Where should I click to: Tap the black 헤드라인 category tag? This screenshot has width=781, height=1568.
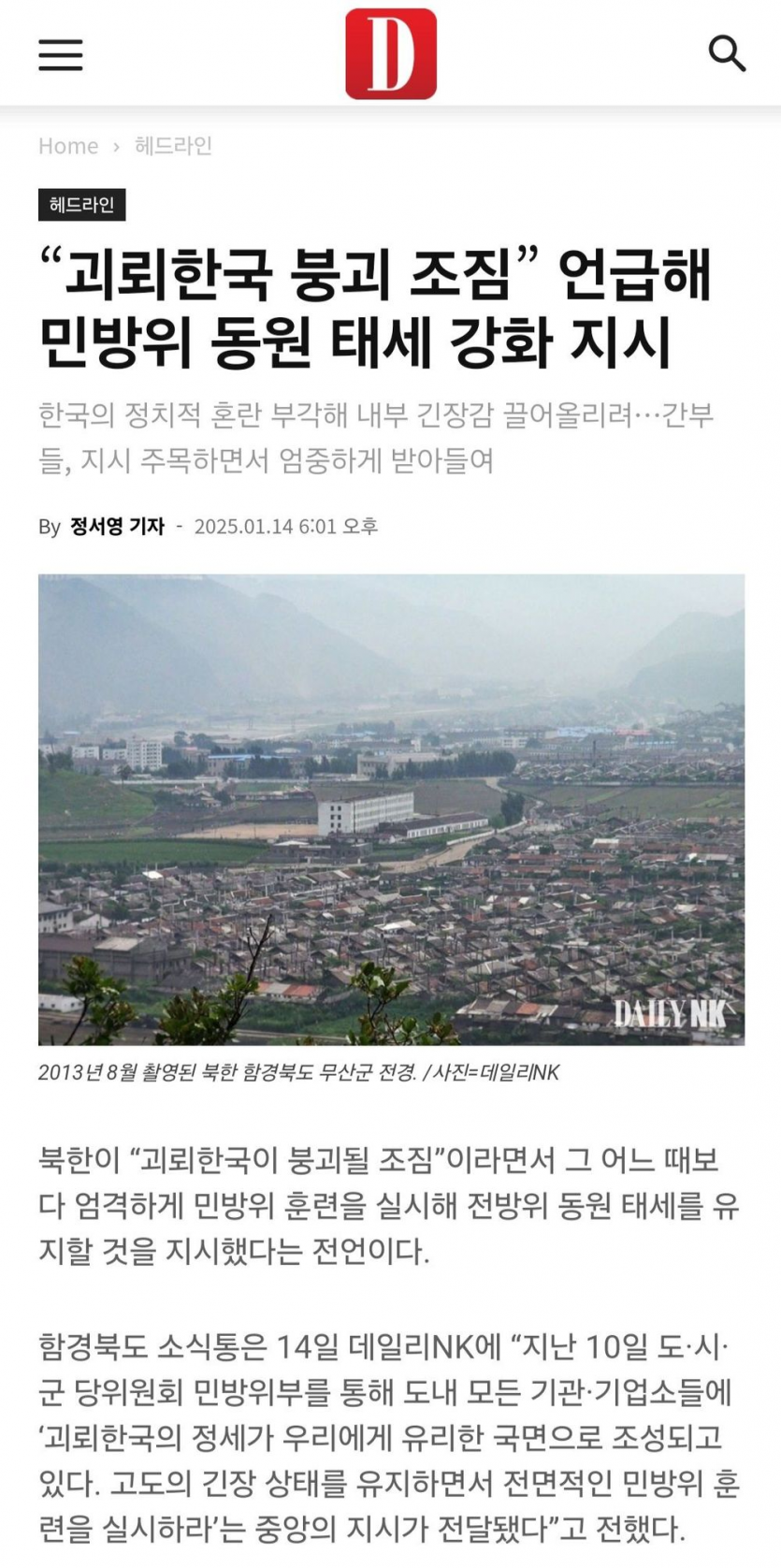tap(81, 205)
